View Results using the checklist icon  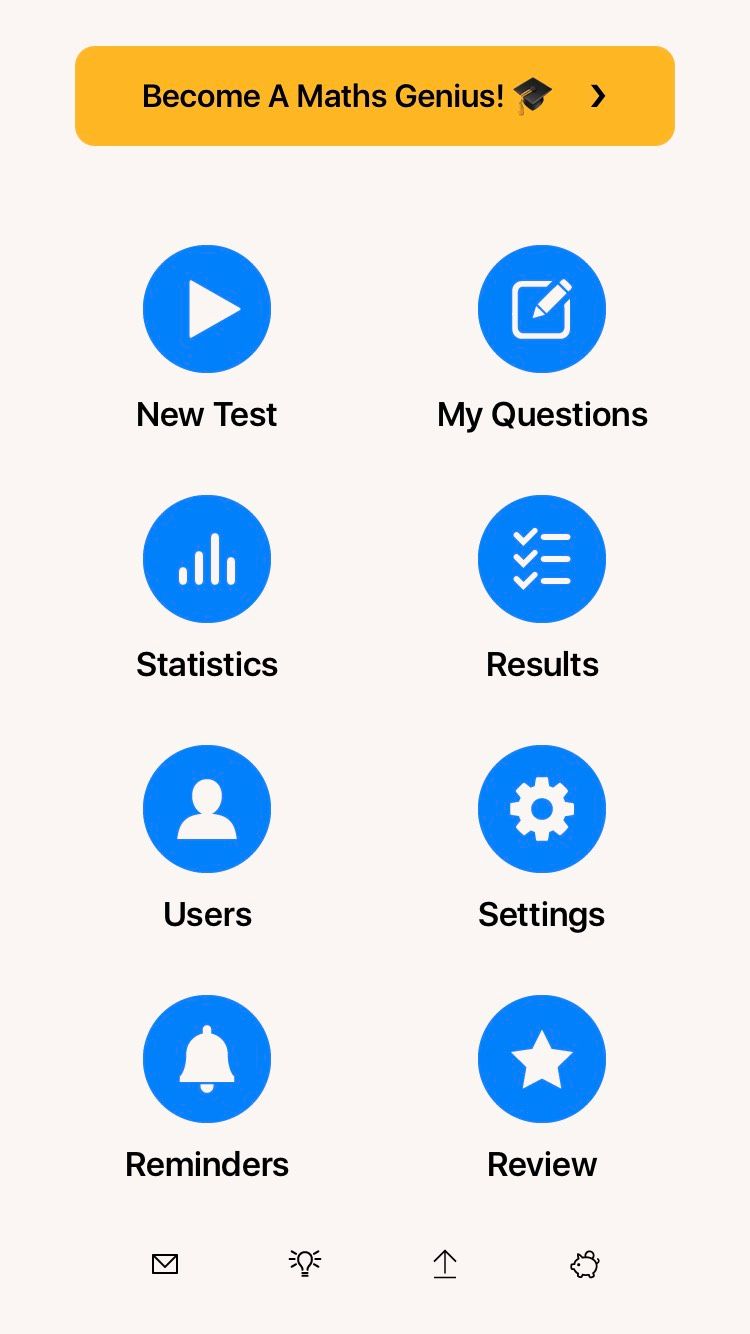tap(542, 559)
